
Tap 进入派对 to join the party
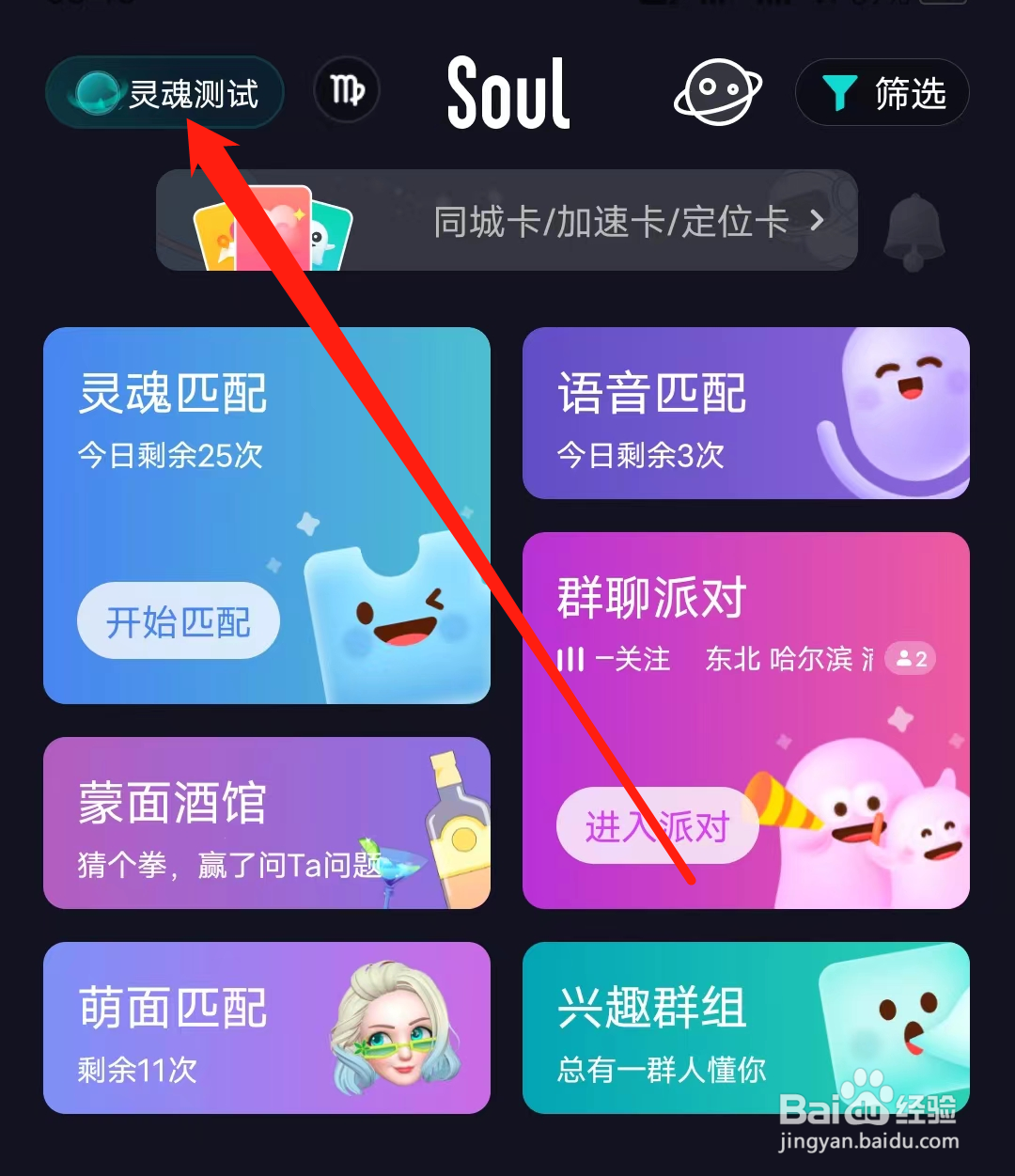656,826
